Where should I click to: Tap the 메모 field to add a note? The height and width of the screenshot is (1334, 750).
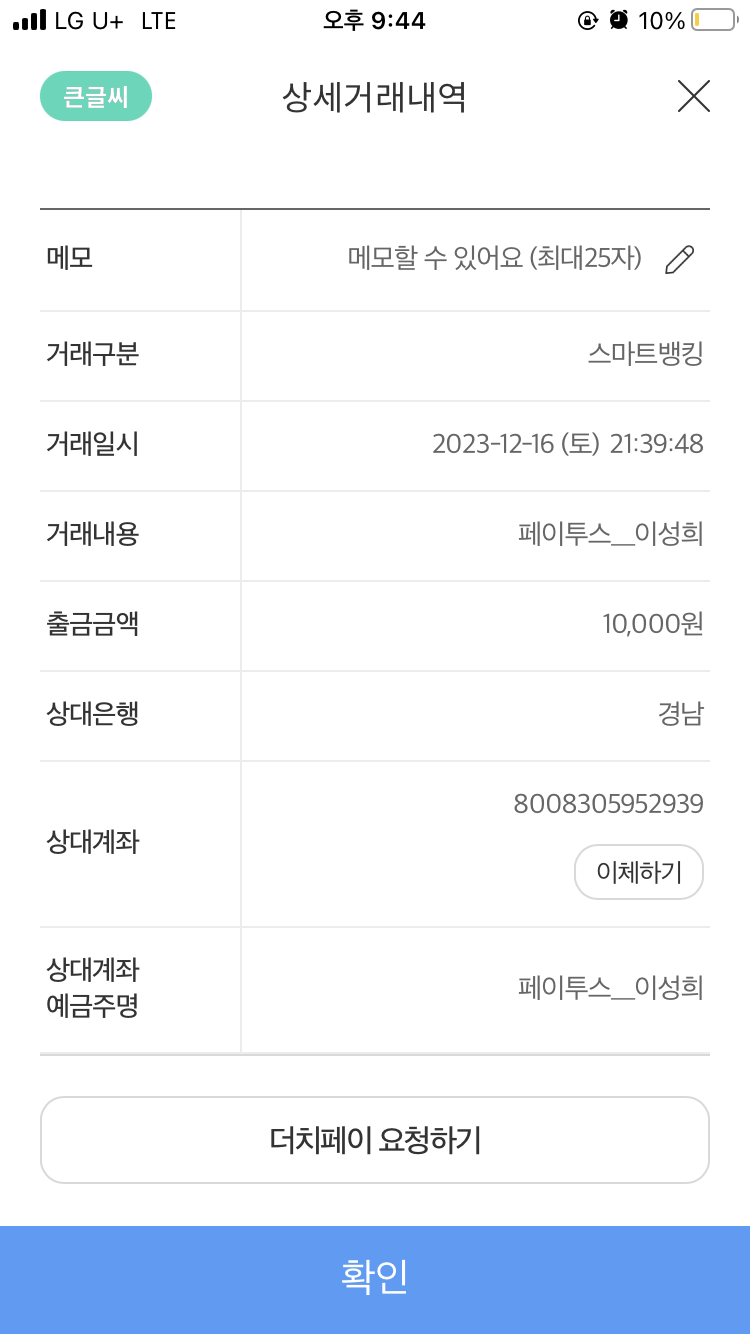point(494,259)
